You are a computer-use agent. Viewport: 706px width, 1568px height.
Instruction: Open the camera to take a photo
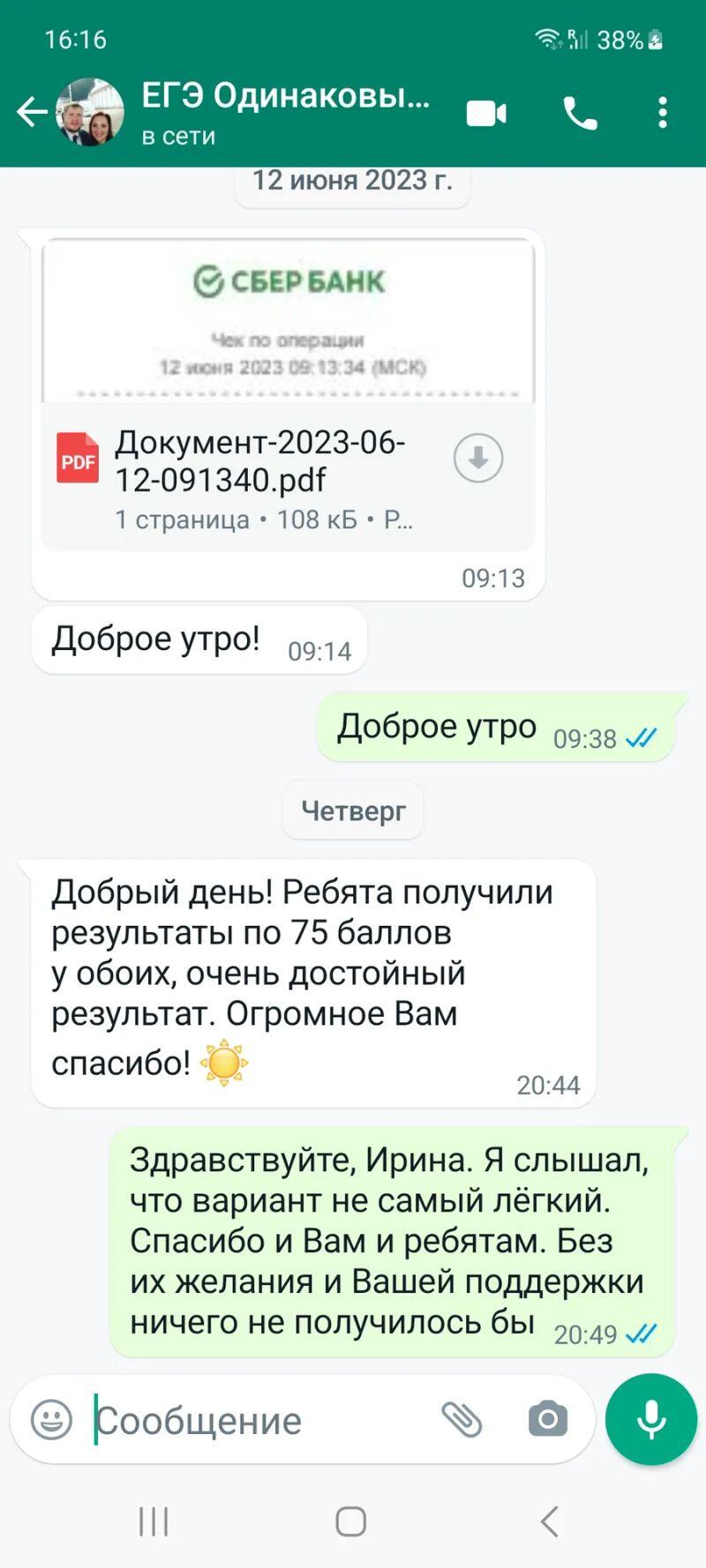548,1419
